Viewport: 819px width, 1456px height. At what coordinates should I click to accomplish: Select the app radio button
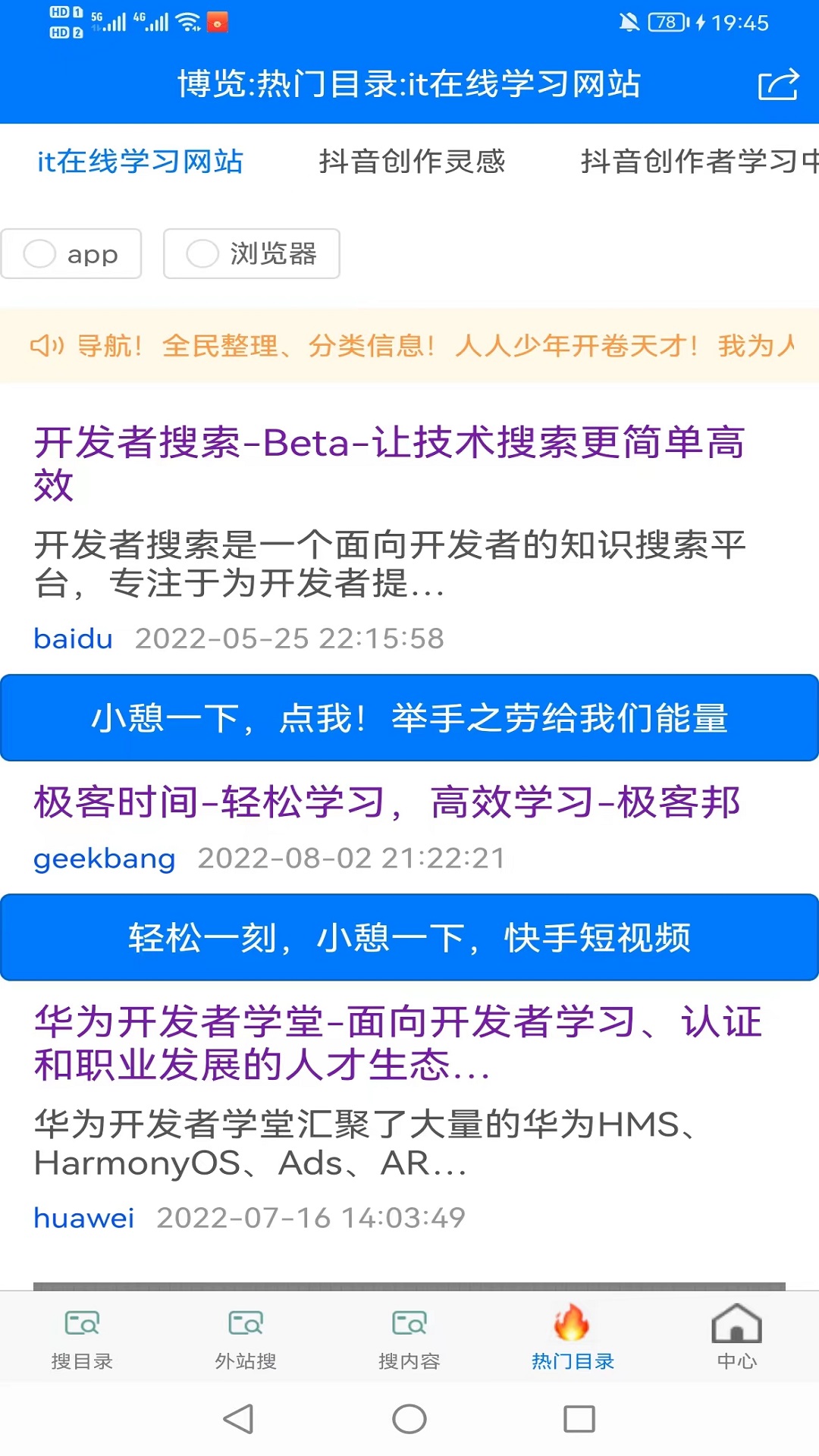coord(39,254)
